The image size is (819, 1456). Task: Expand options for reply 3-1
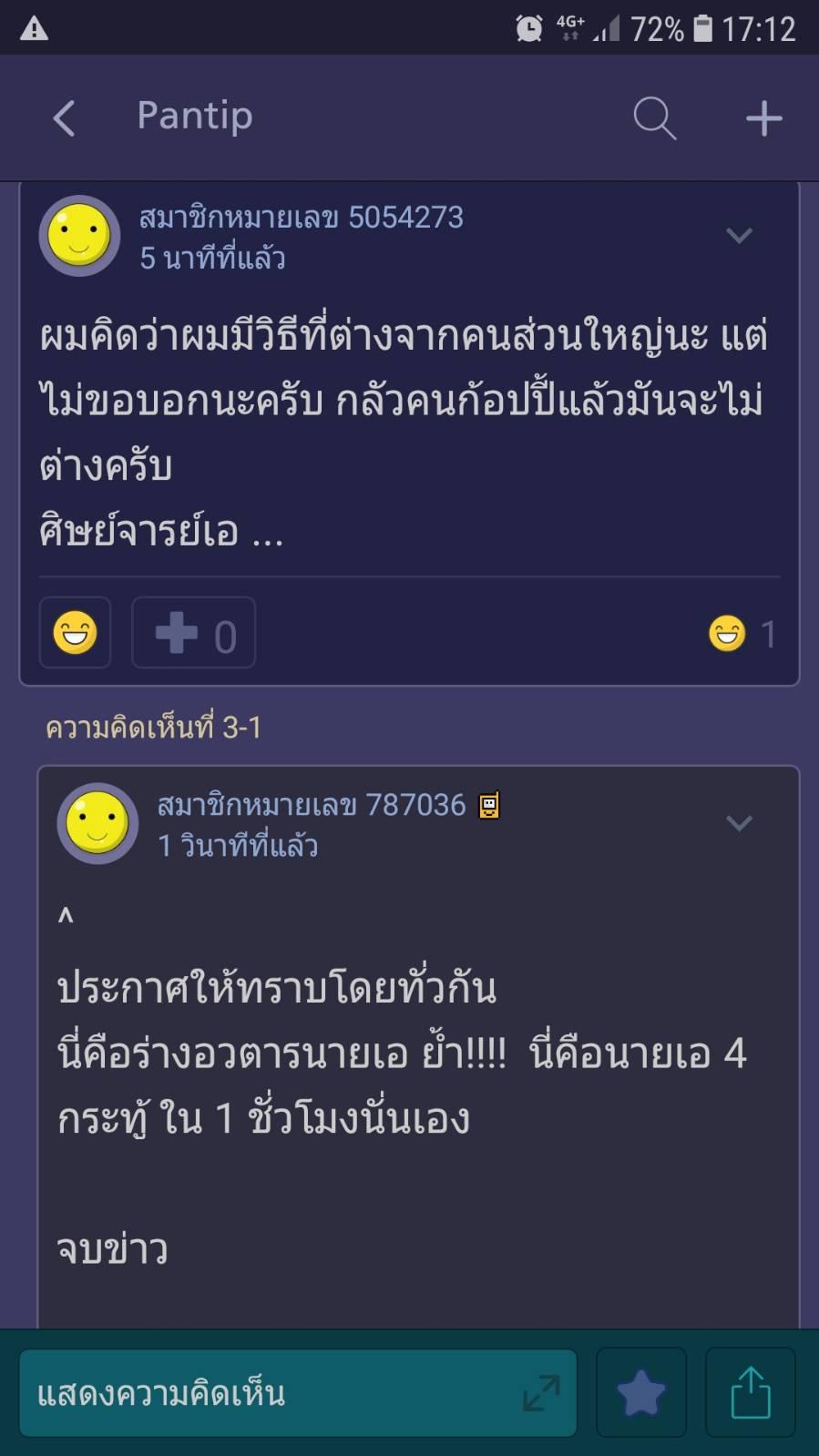[x=739, y=823]
